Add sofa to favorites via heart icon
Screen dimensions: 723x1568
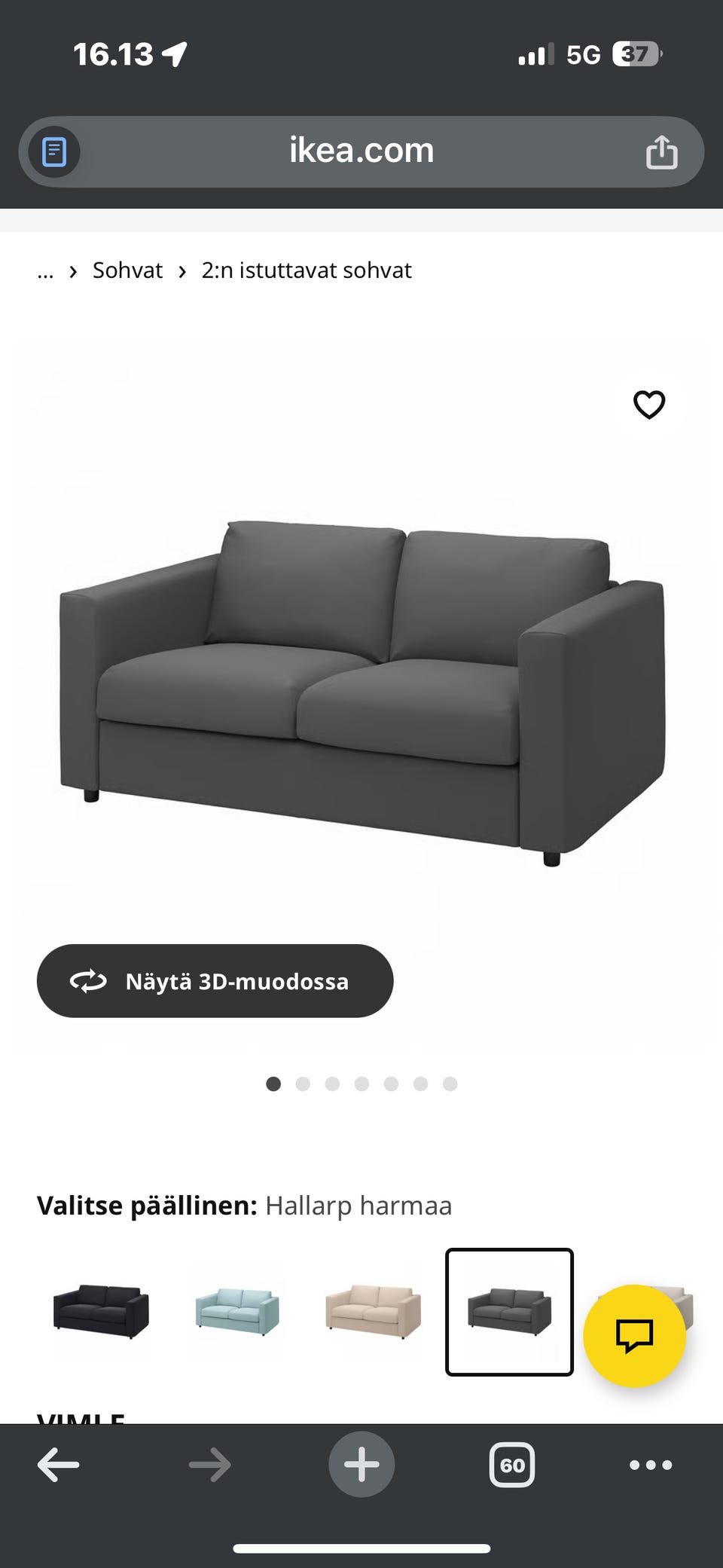click(649, 405)
